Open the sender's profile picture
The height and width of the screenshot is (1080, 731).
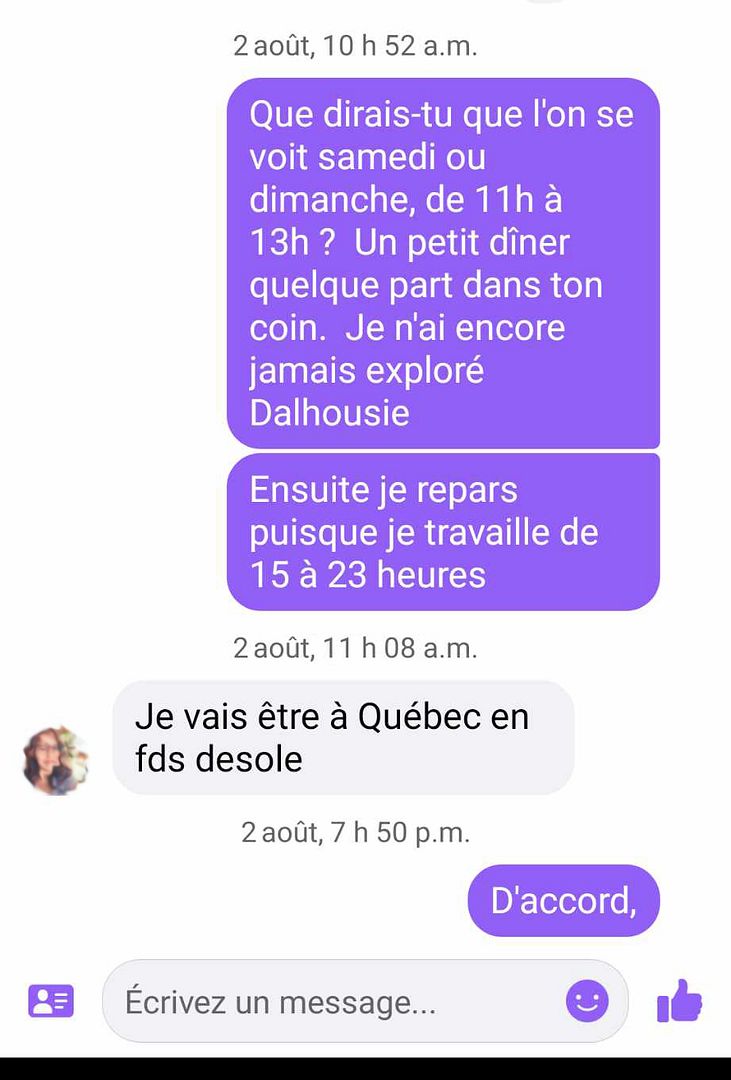click(56, 760)
